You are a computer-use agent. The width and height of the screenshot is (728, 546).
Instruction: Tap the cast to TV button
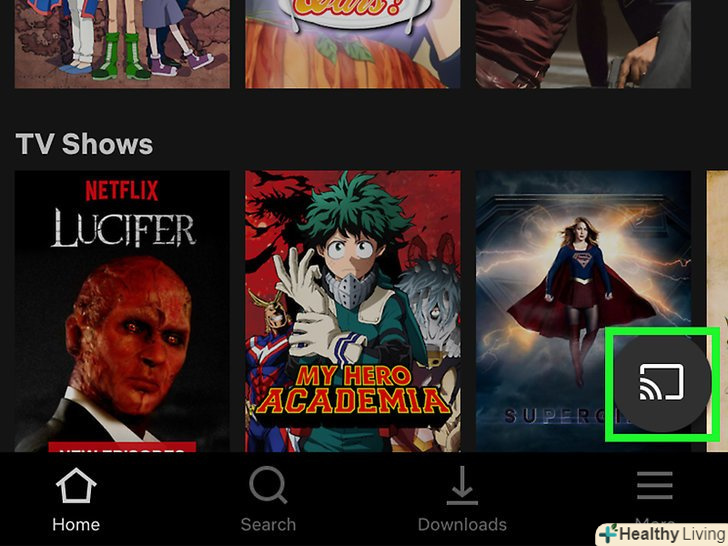[661, 383]
